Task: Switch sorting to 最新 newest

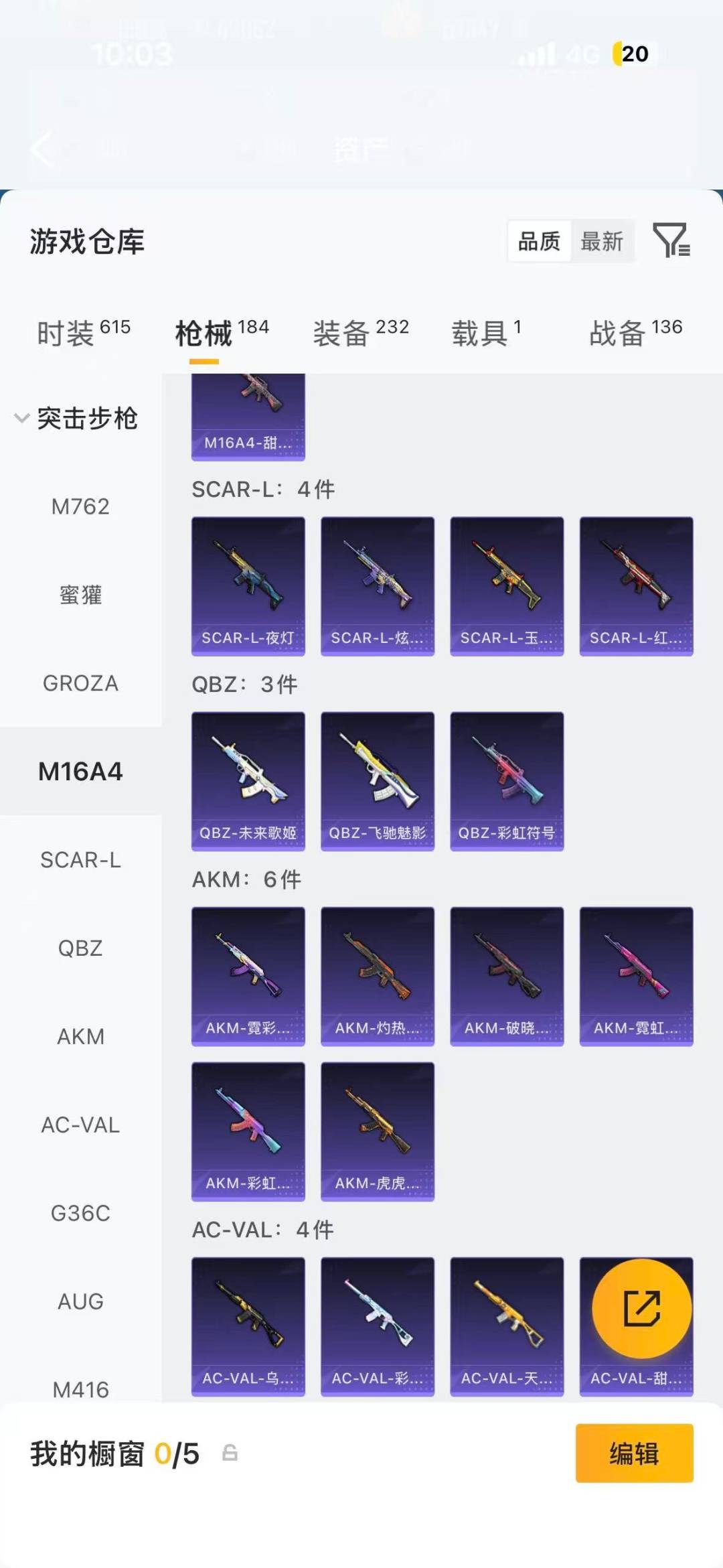Action: pos(602,242)
